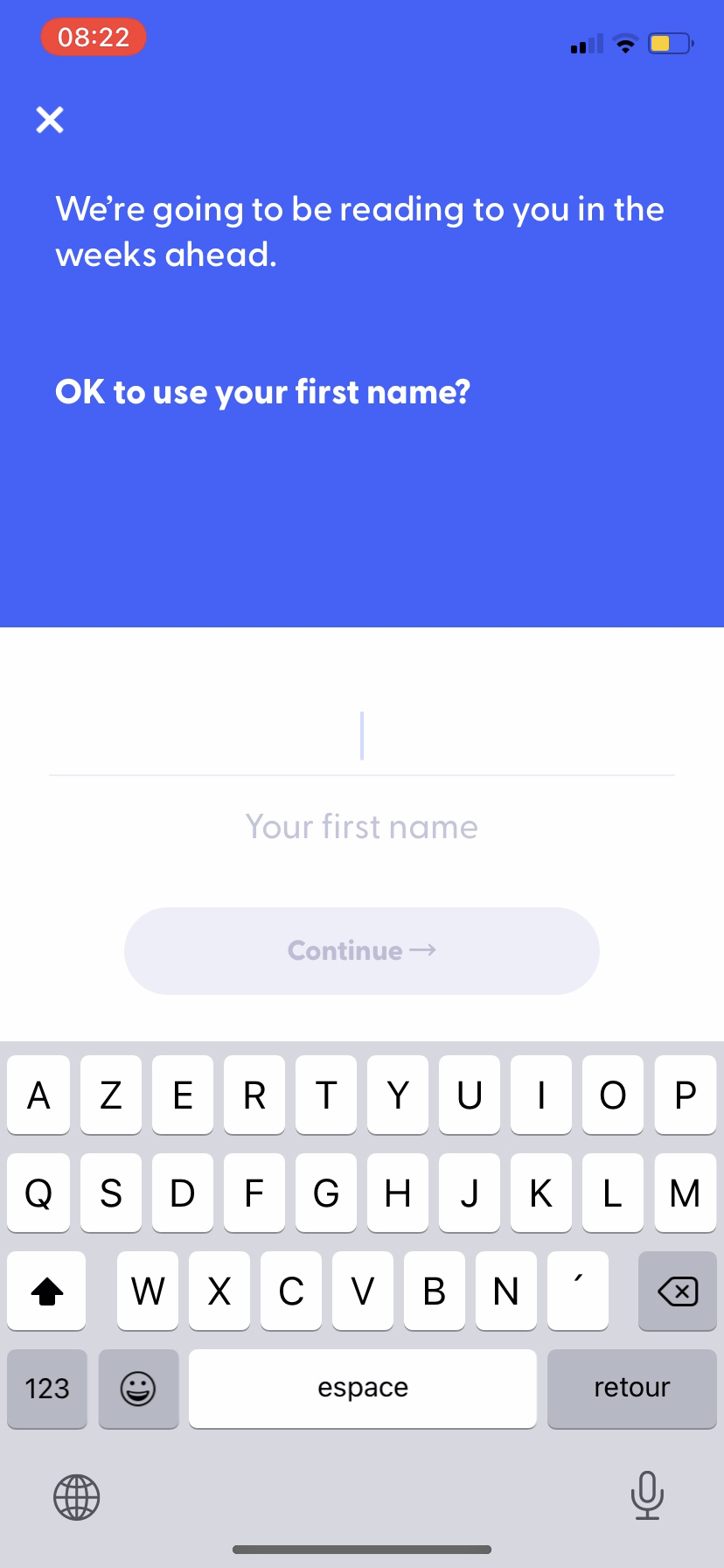Tap the microphone icon for dictation
This screenshot has height=1568, width=724.
[x=647, y=1496]
